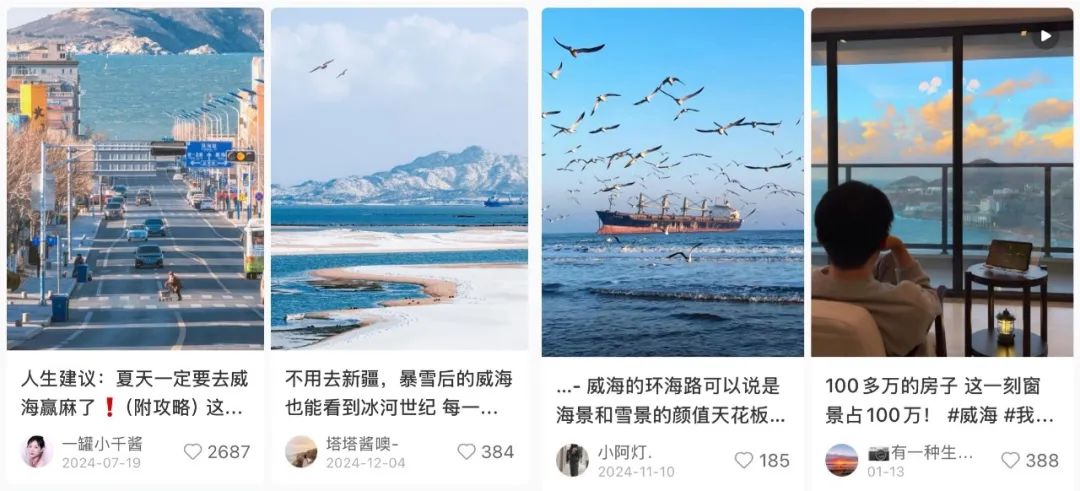The image size is (1080, 491).
Task: Open the post about Weihai's coastal ring road
Action: click(x=672, y=182)
